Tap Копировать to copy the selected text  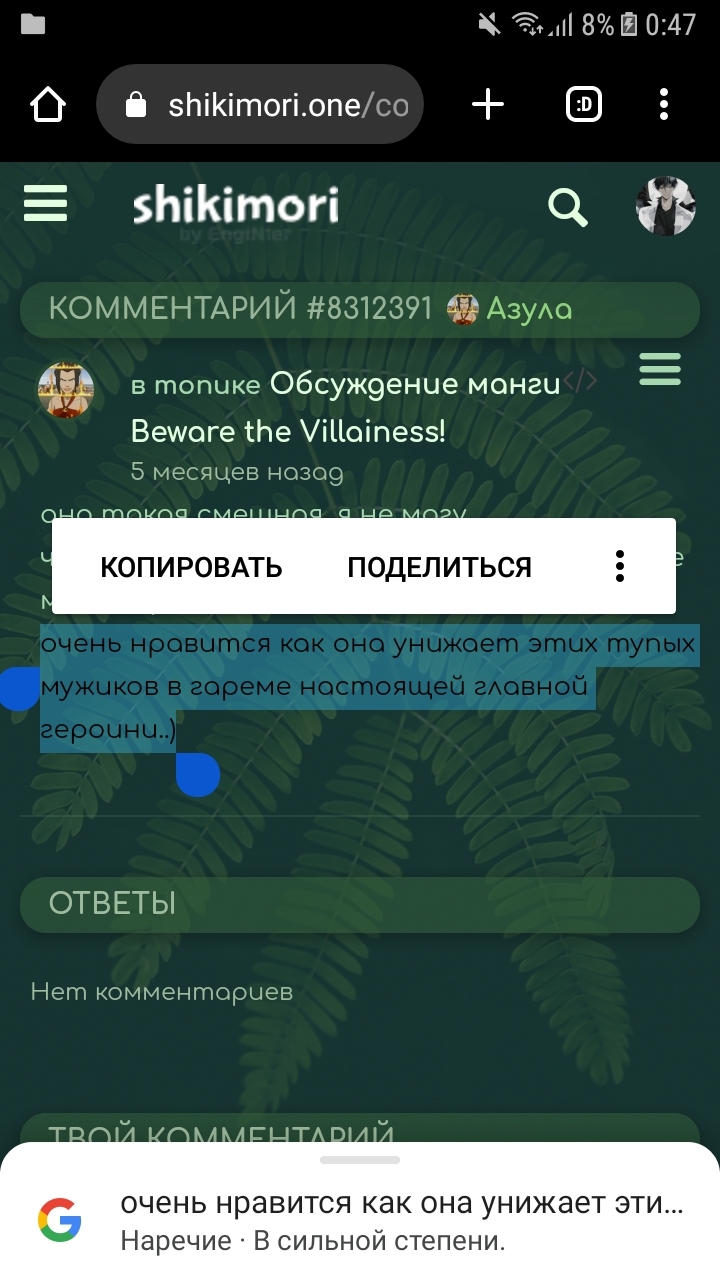pos(191,567)
